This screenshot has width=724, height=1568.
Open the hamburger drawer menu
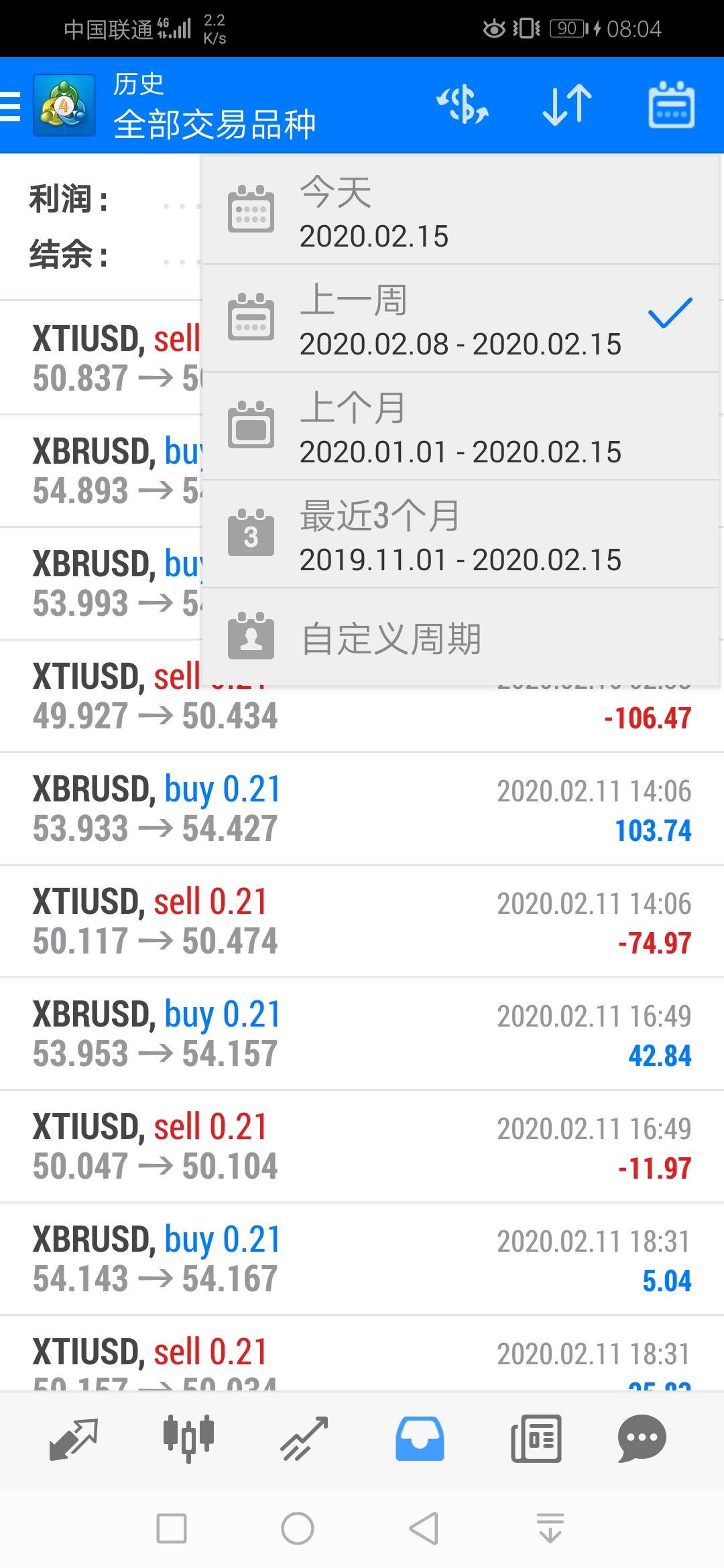click(x=11, y=106)
